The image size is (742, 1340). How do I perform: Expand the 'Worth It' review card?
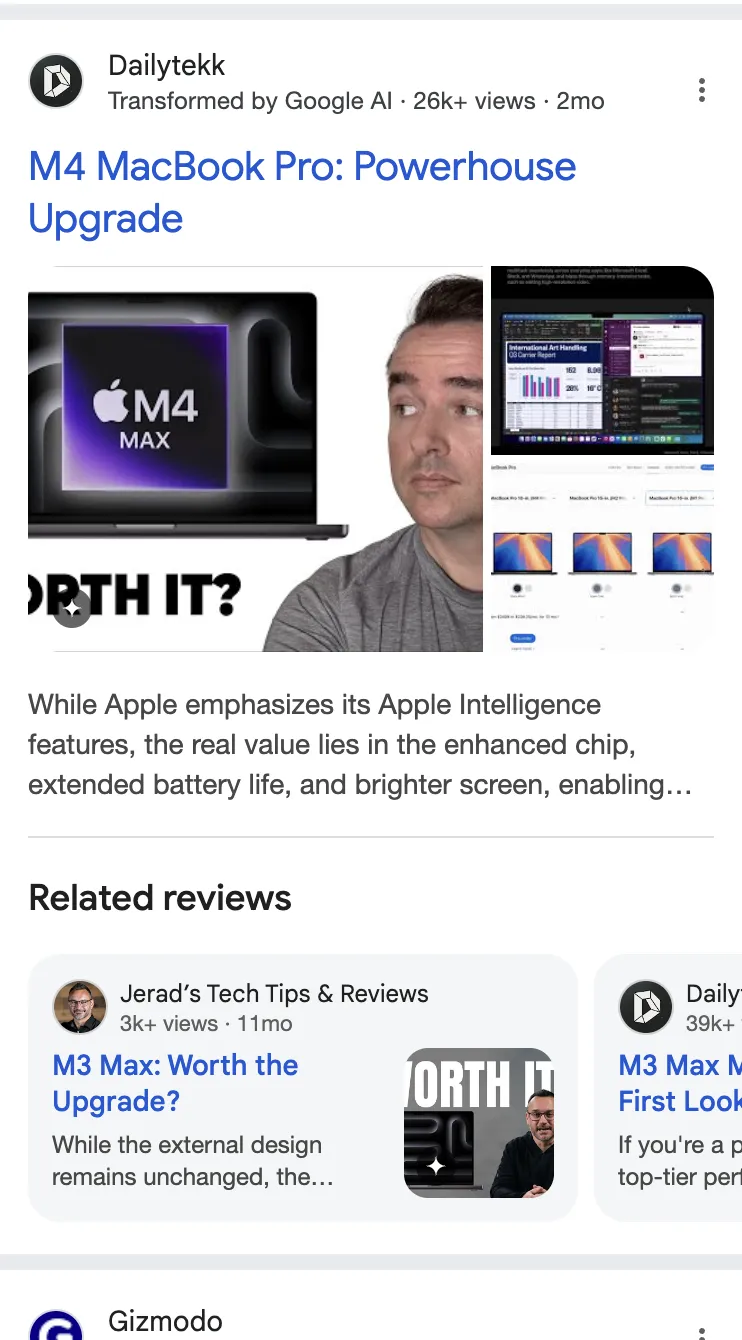click(x=302, y=1088)
